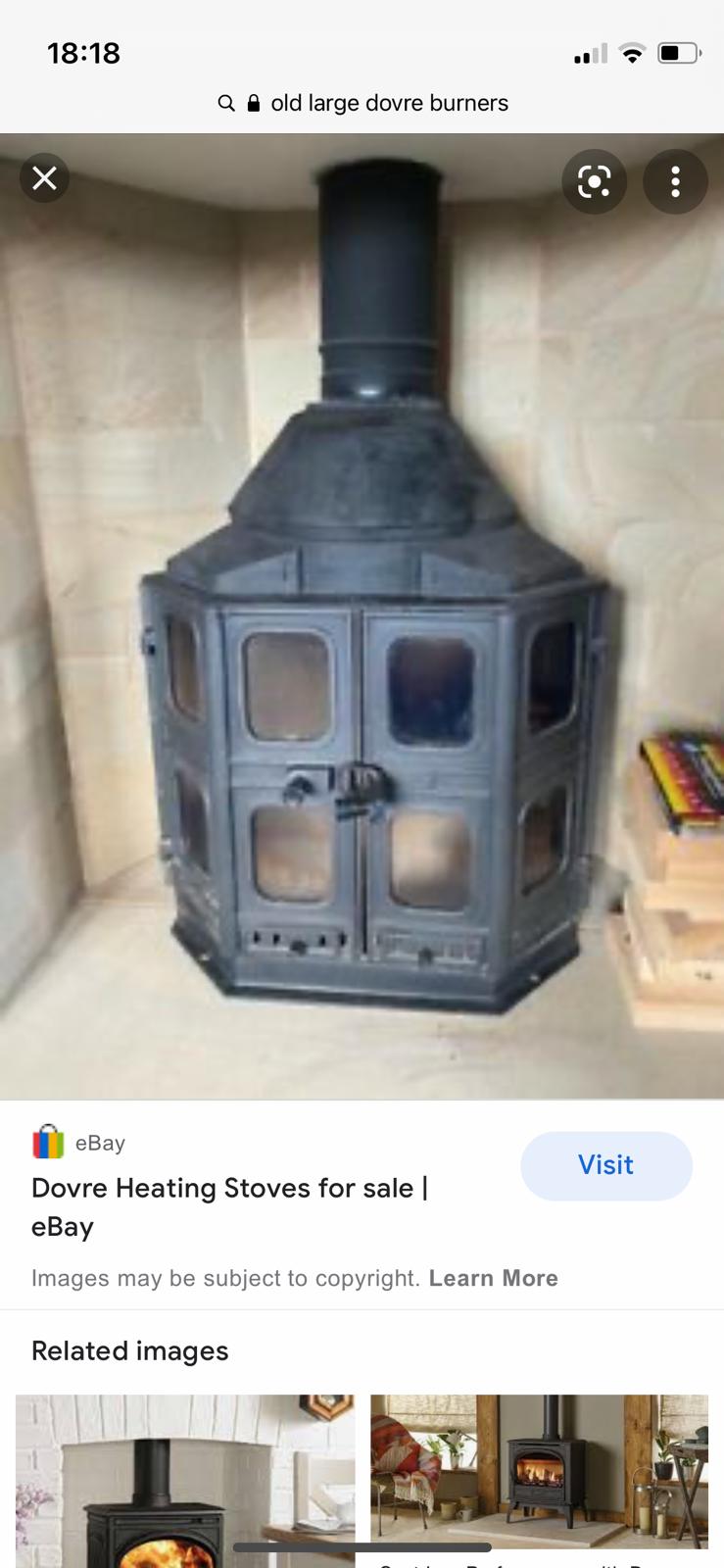Tap the address bar with the search query
Viewport: 724px width, 1568px height.
tap(362, 103)
